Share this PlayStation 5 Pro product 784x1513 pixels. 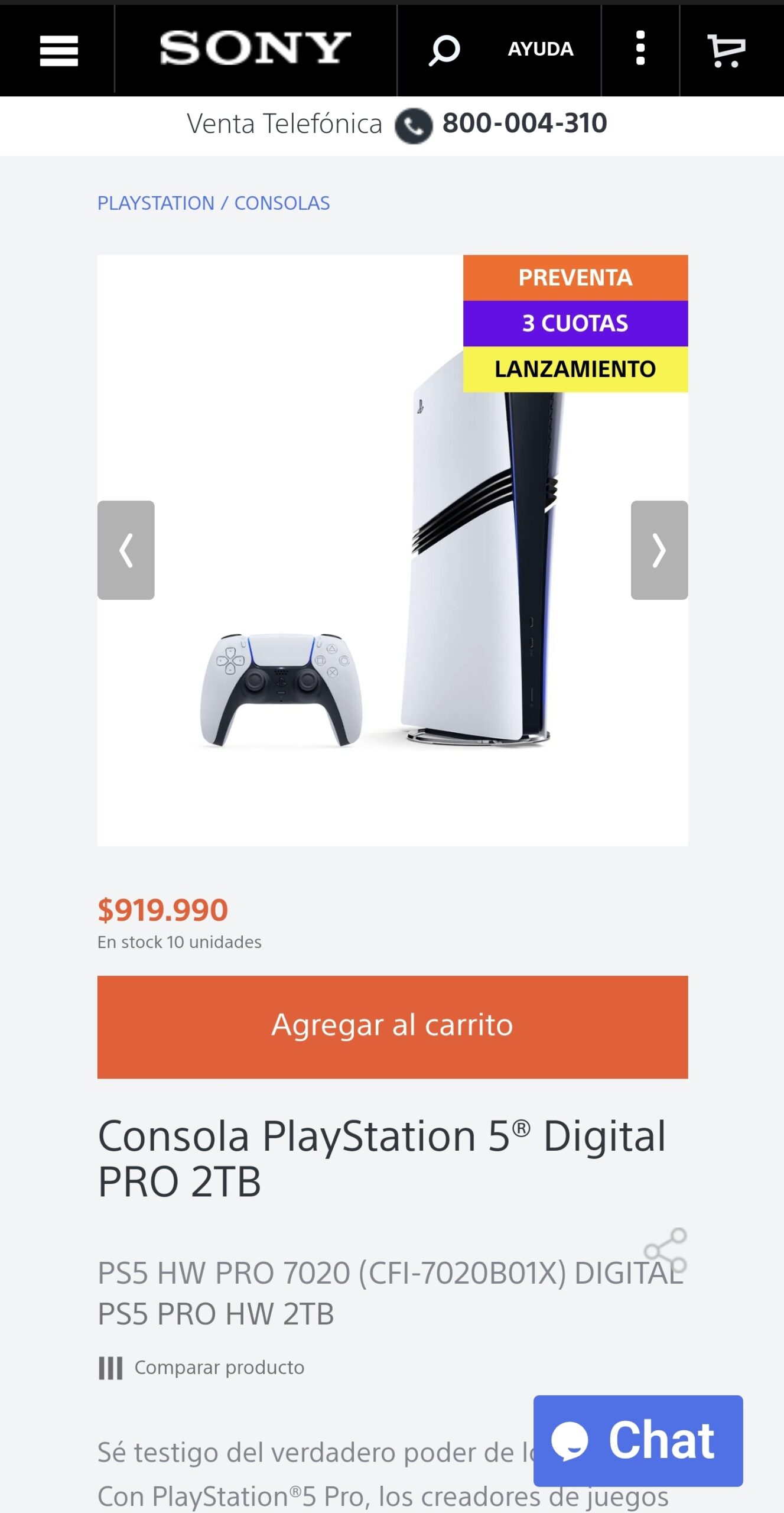(666, 1249)
